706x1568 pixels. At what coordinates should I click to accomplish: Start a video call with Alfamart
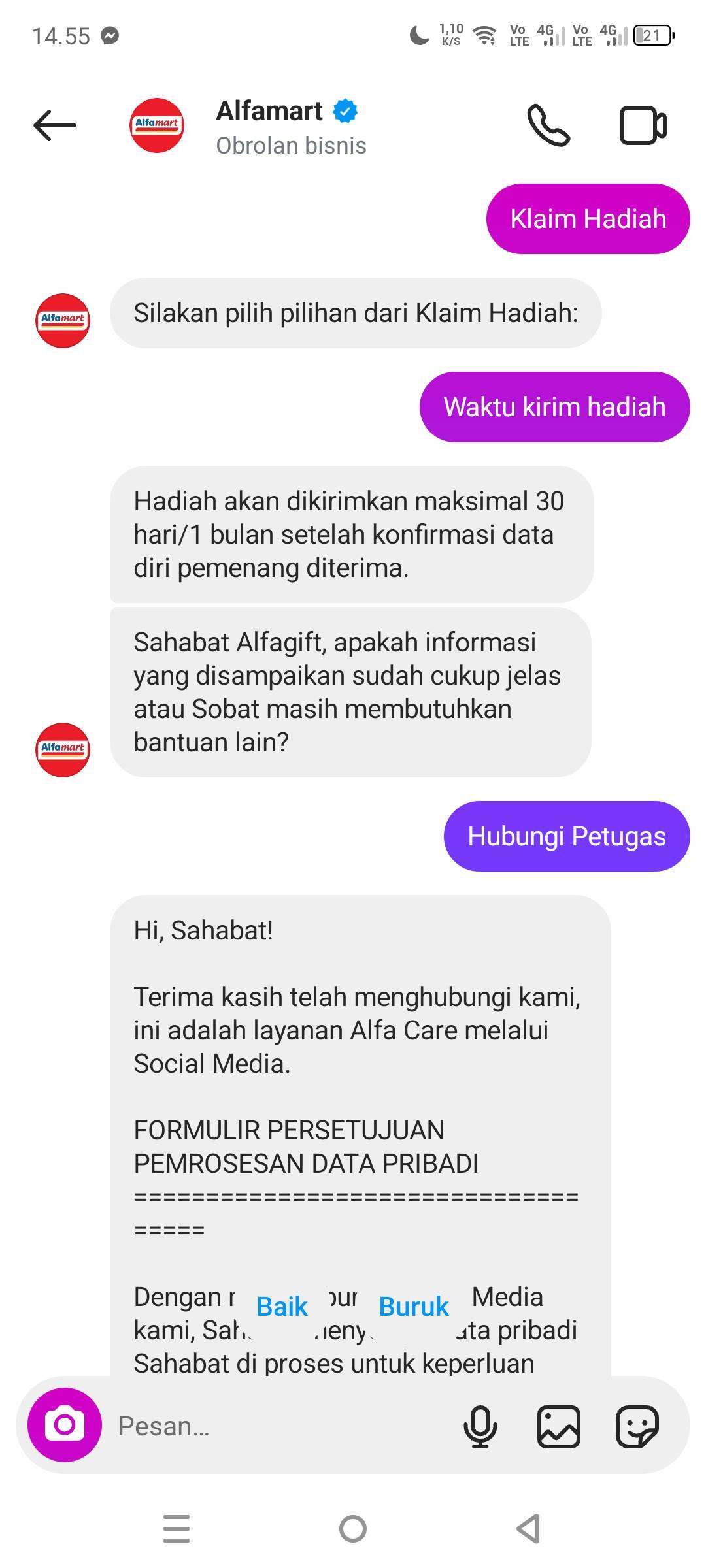[x=643, y=125]
